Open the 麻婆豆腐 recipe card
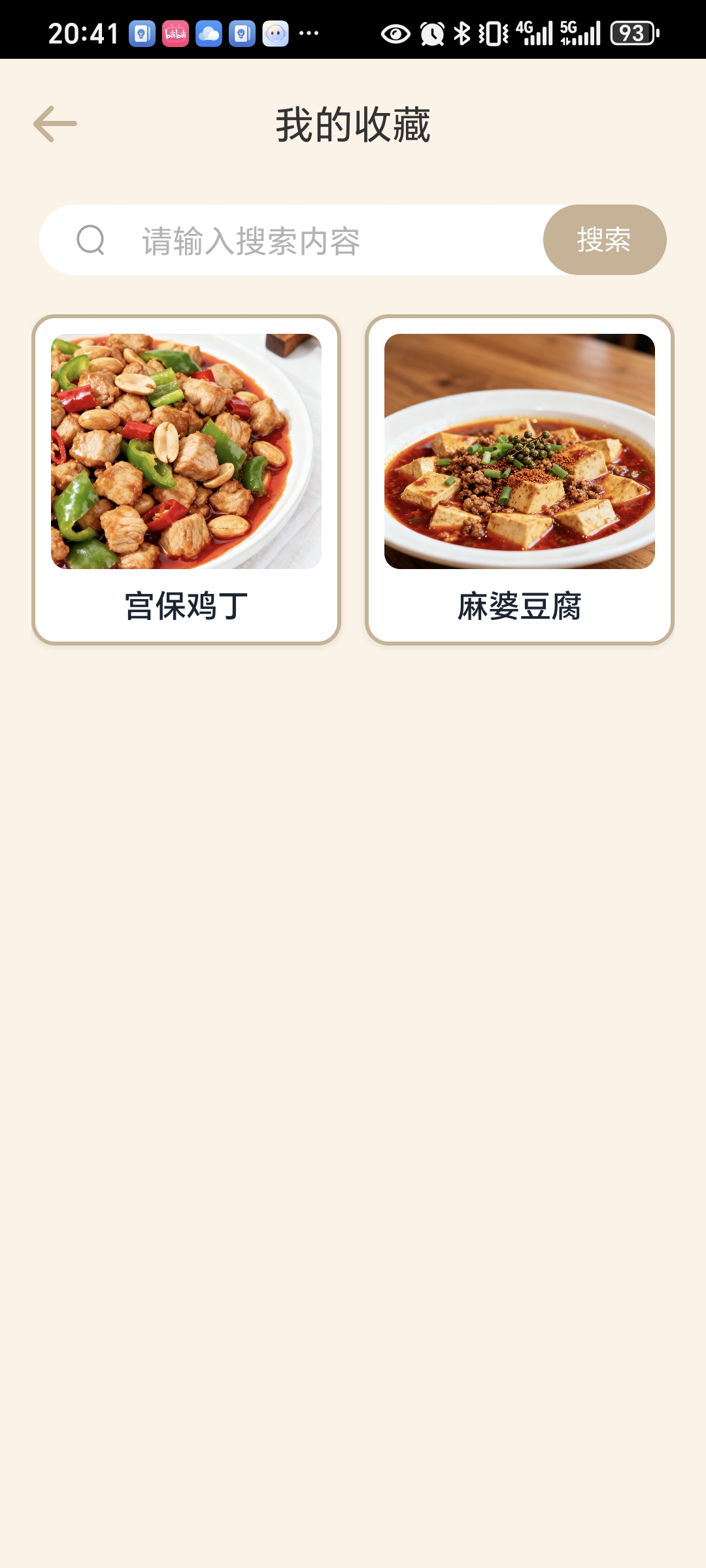 coord(520,480)
